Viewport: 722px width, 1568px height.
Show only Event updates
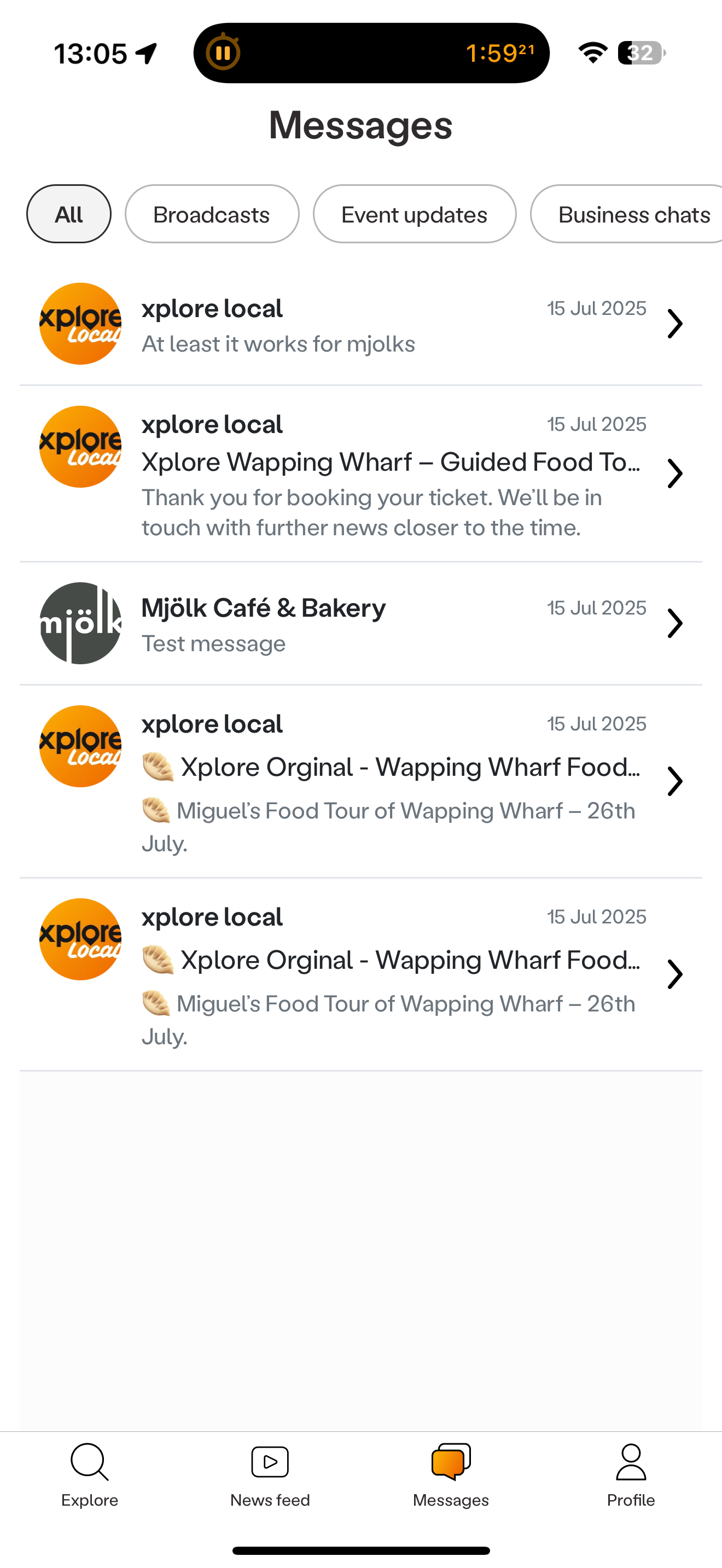coord(415,214)
